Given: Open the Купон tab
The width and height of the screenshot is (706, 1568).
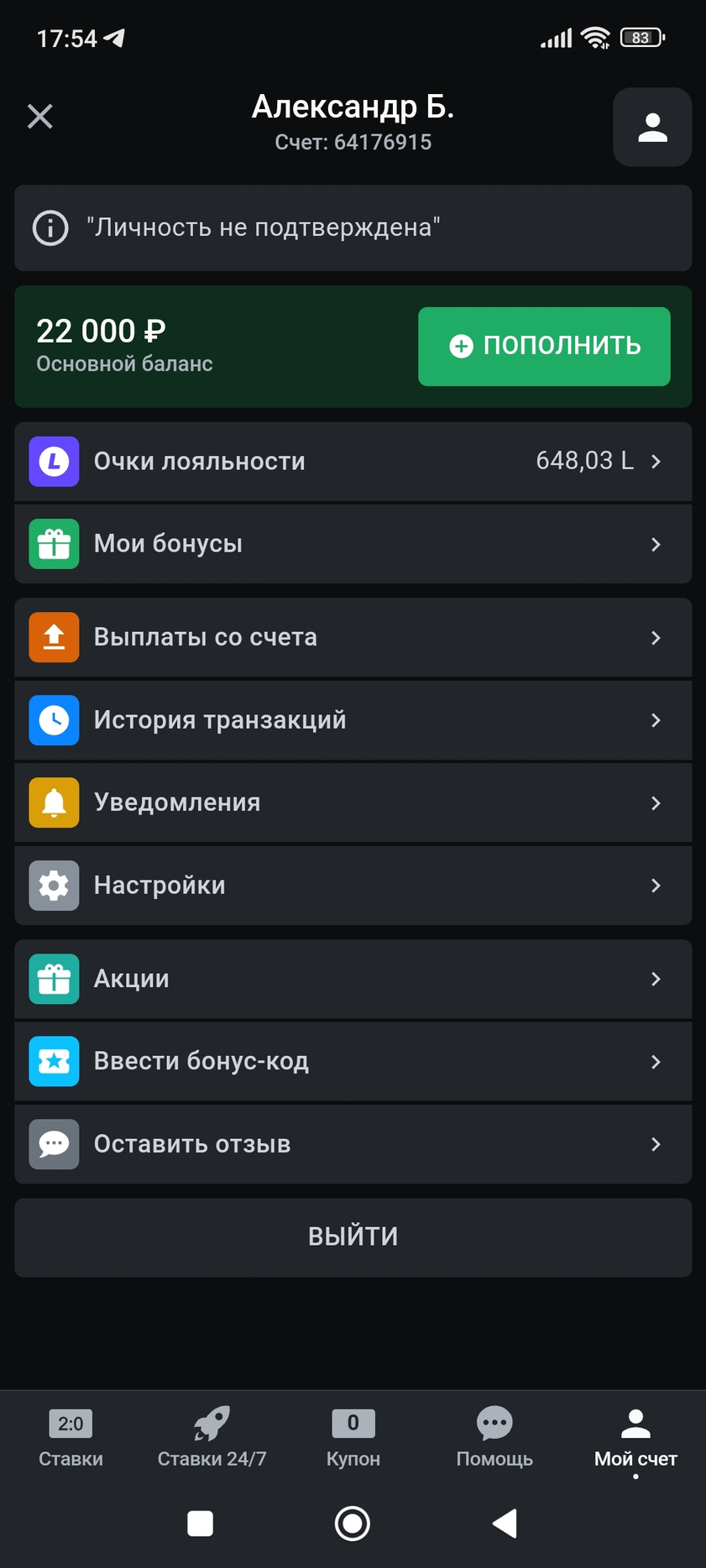Looking at the screenshot, I should tap(353, 1438).
